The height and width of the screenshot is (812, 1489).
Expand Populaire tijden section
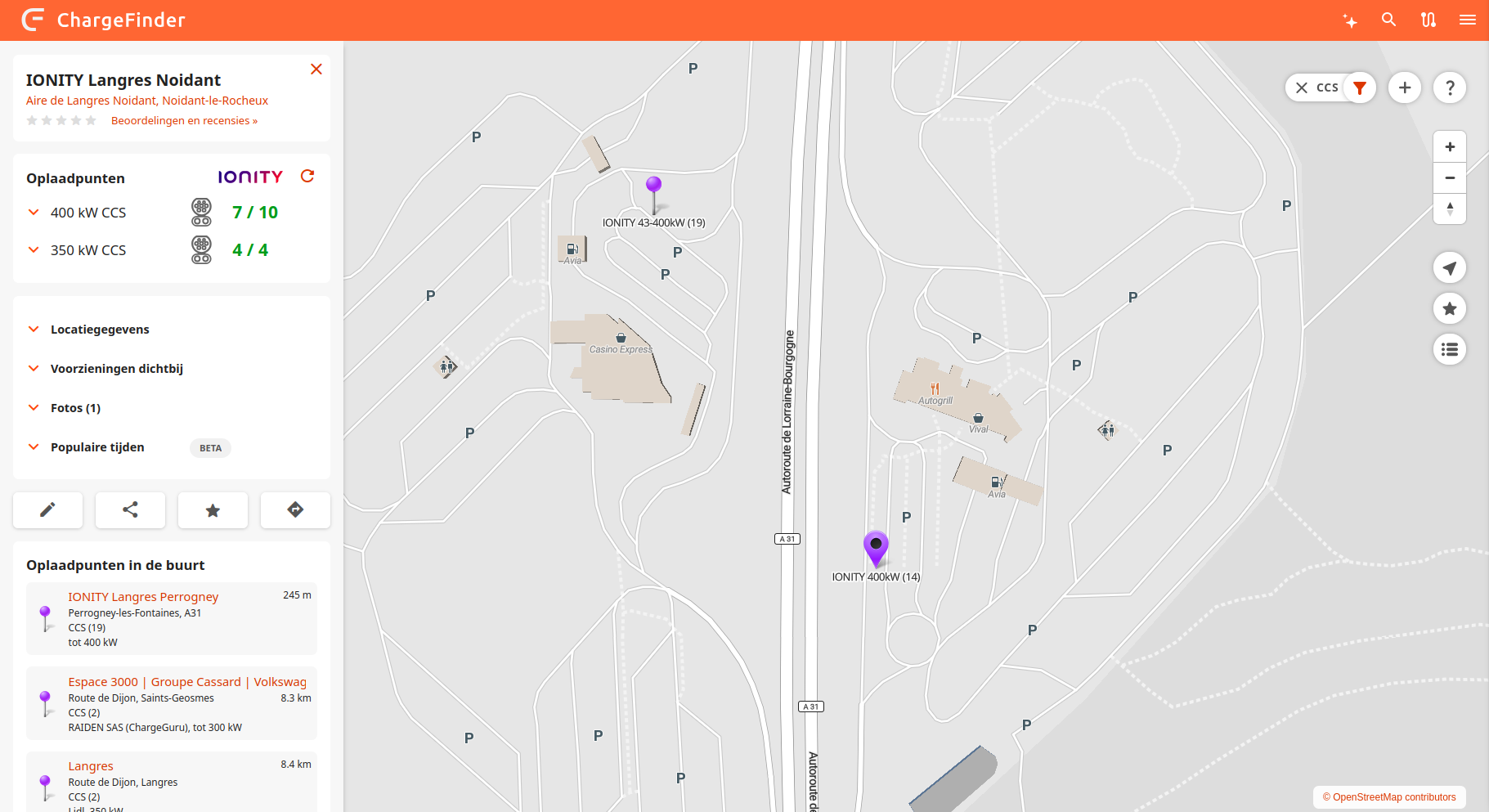(97, 447)
